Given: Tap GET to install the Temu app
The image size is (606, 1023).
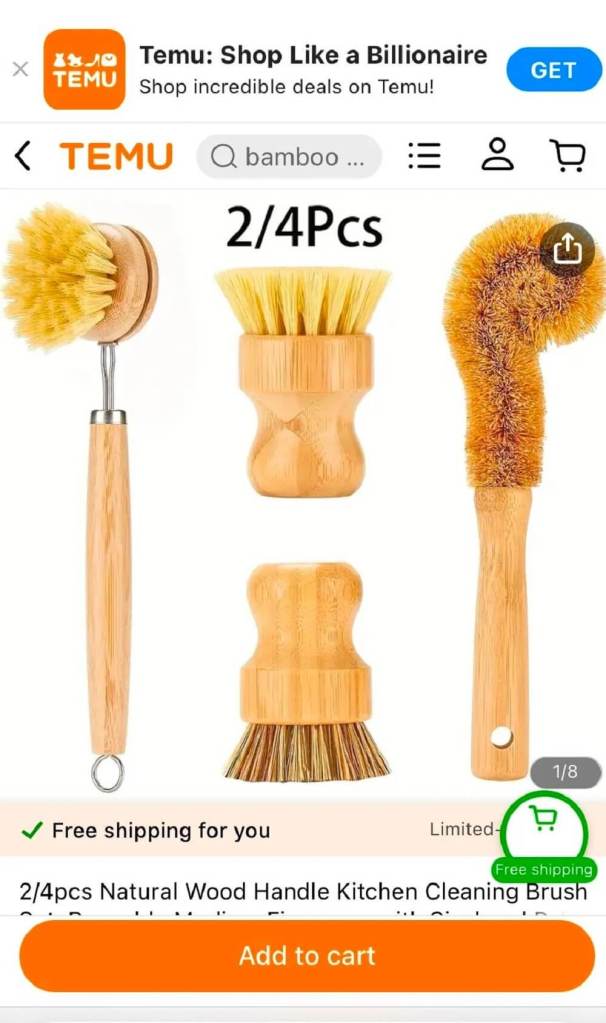Looking at the screenshot, I should point(552,70).
